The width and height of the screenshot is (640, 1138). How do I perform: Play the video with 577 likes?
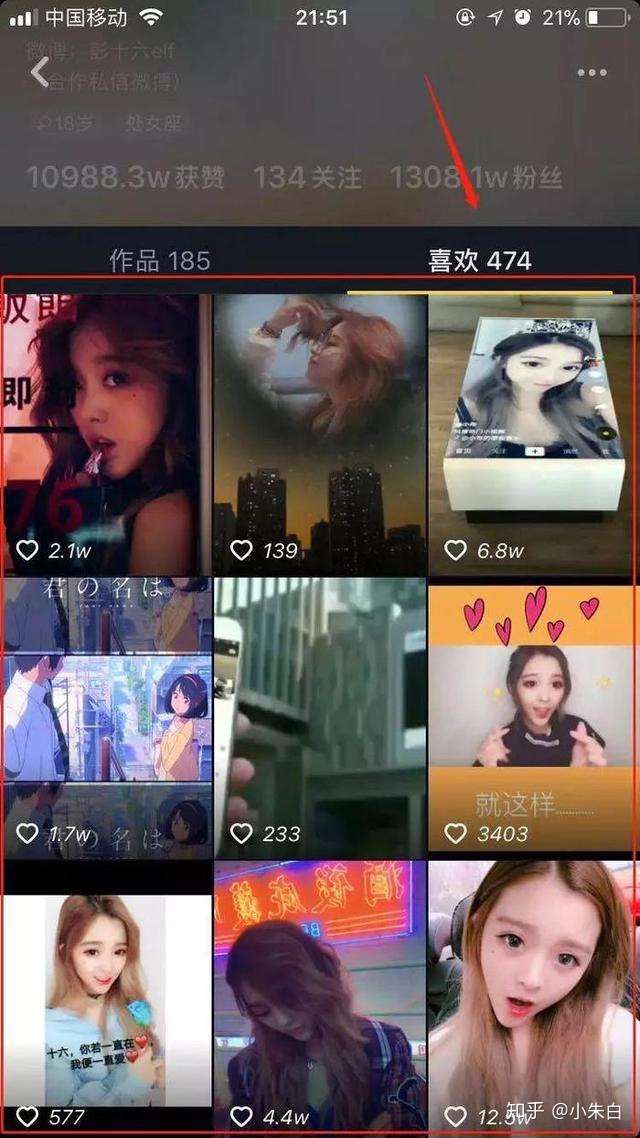(x=106, y=1000)
